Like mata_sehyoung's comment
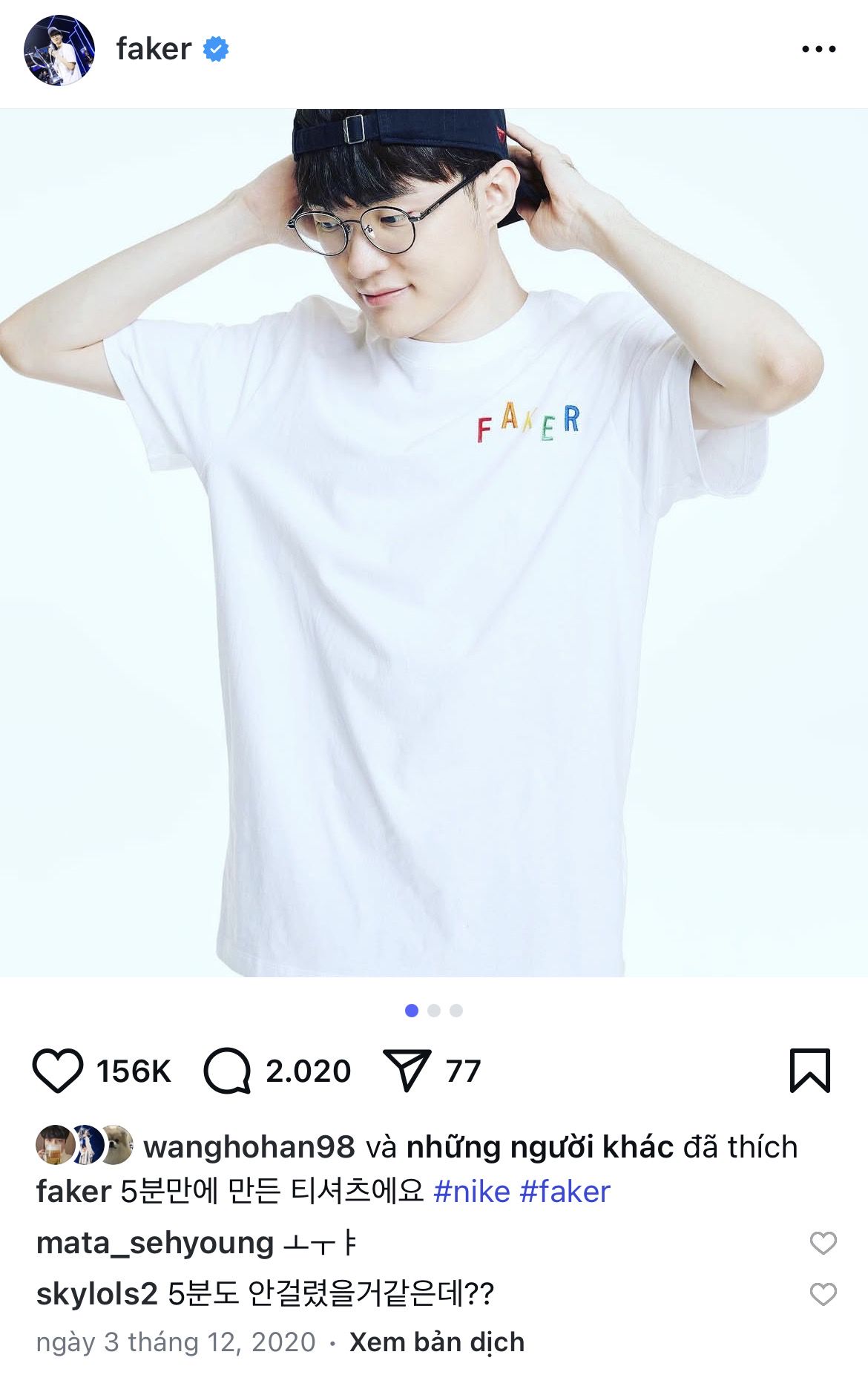The image size is (868, 1392). 823,1243
